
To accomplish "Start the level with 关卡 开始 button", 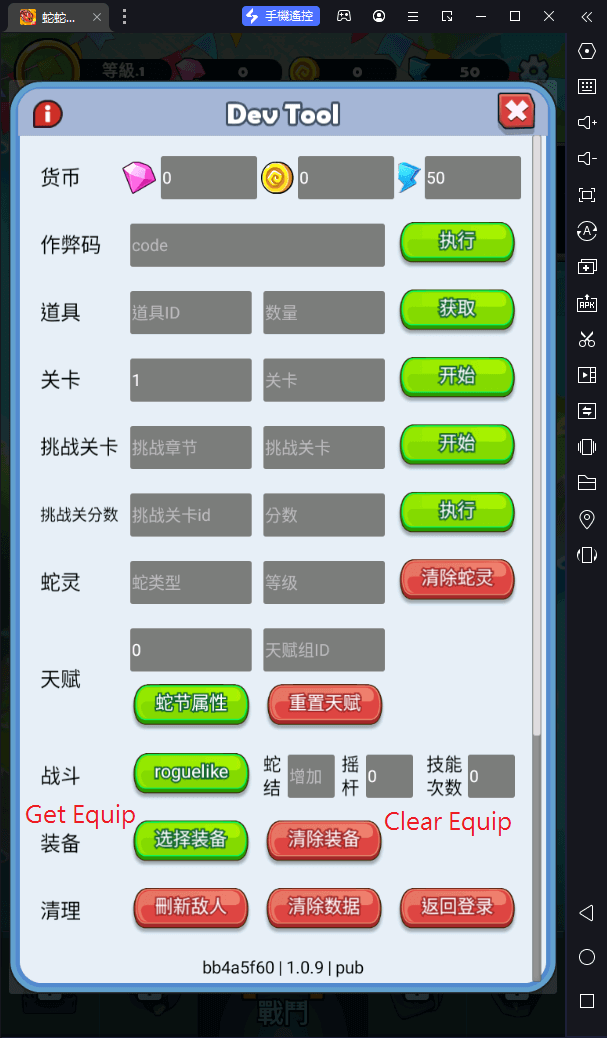I will click(x=457, y=377).
